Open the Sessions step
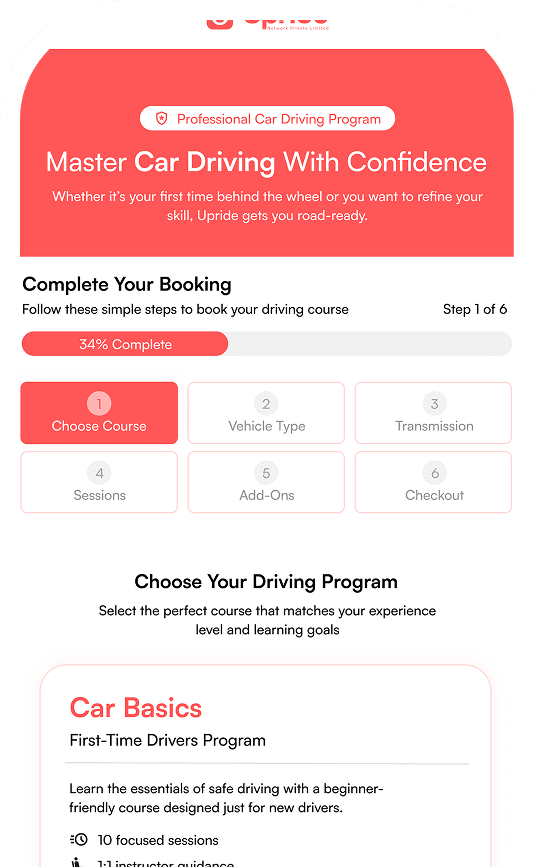This screenshot has width=534, height=867. tap(99, 482)
